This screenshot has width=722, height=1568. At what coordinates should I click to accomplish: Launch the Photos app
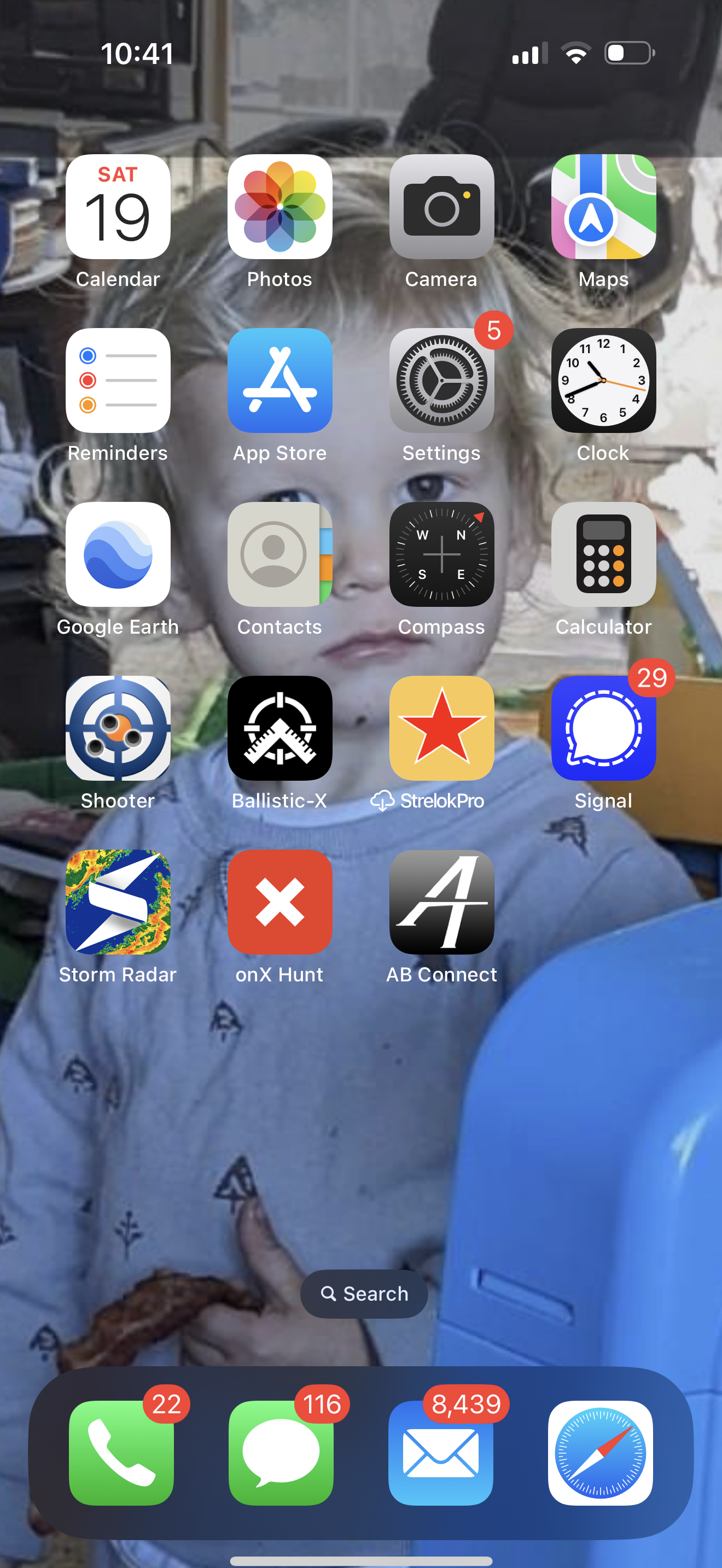pyautogui.click(x=280, y=207)
